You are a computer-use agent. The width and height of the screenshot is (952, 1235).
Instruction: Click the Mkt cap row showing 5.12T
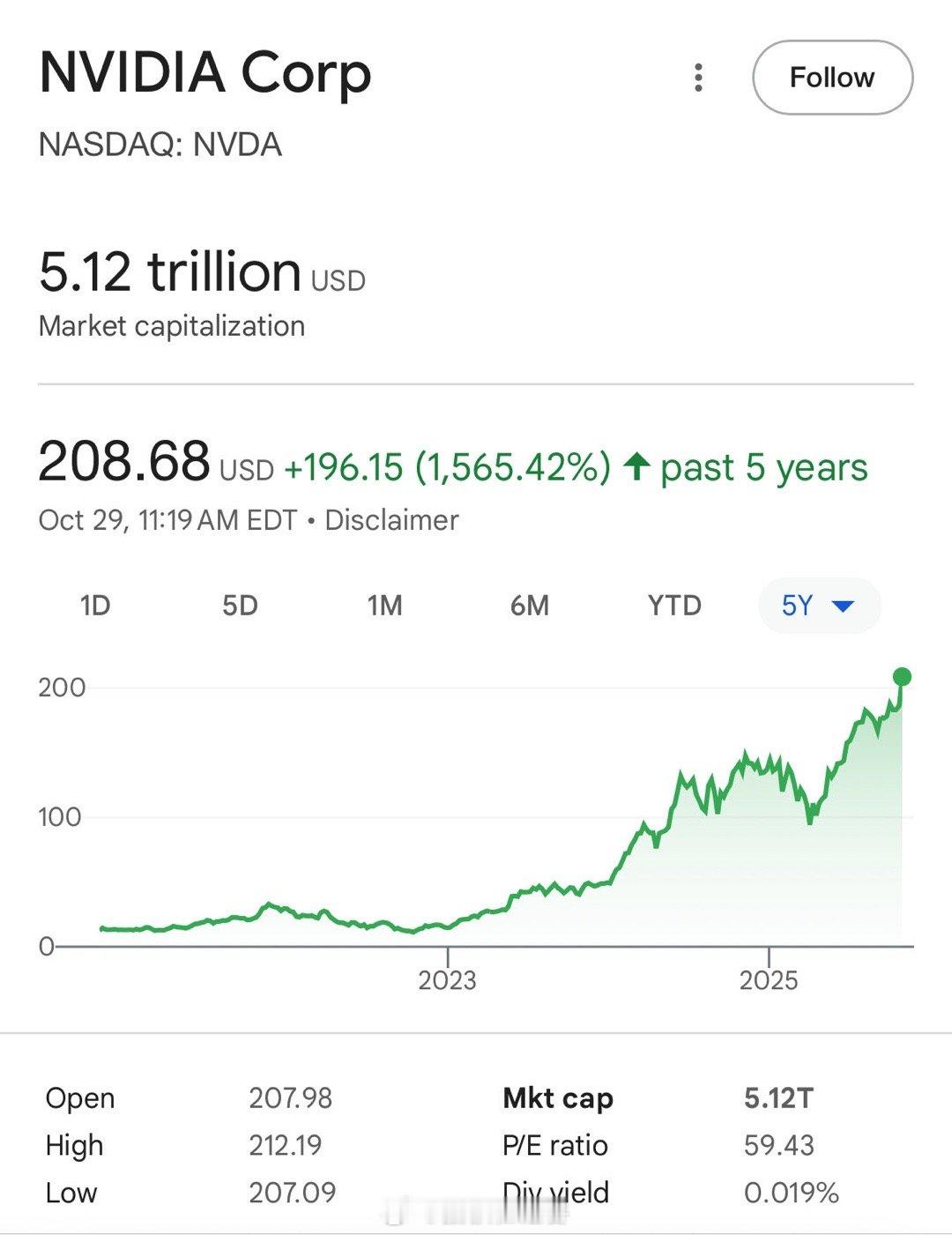click(x=558, y=1098)
